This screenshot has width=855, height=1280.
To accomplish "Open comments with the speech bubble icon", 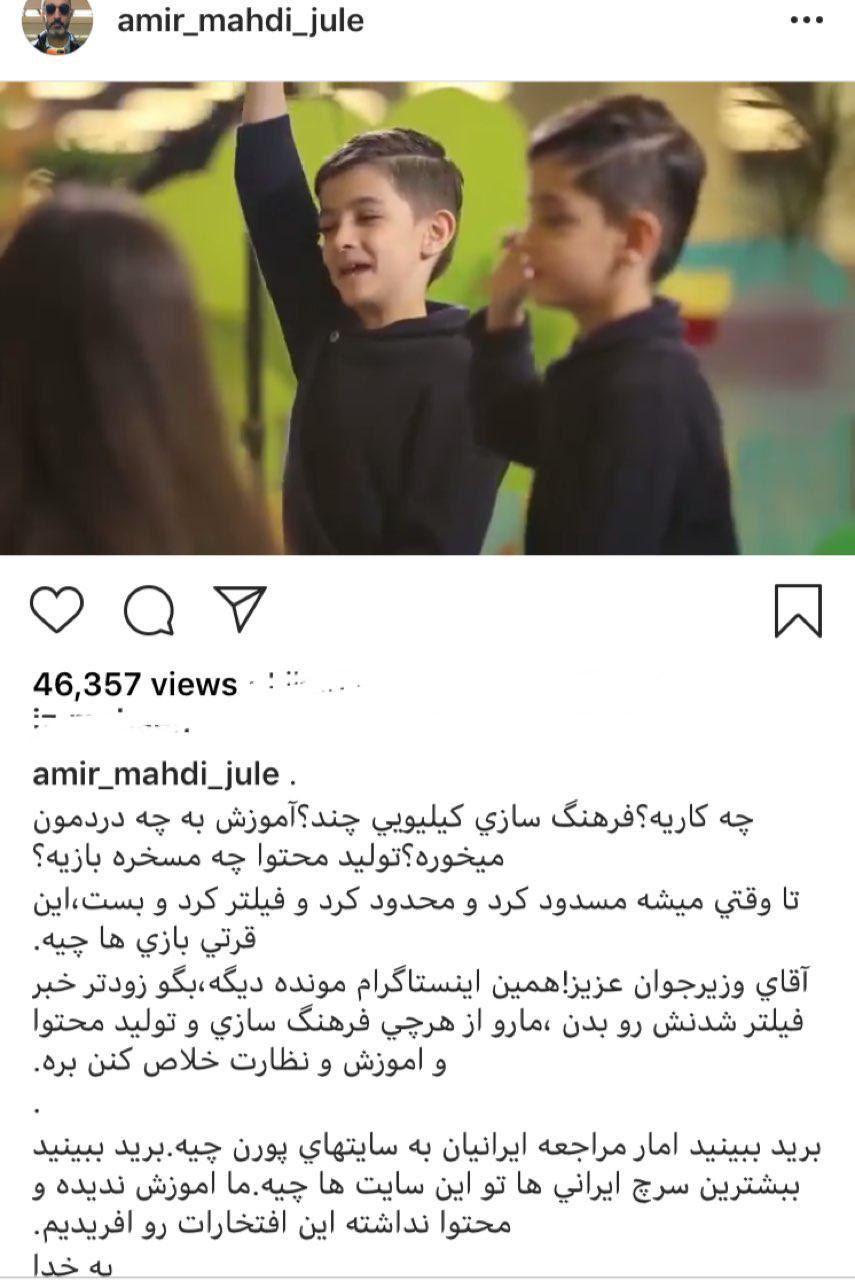I will (x=149, y=609).
